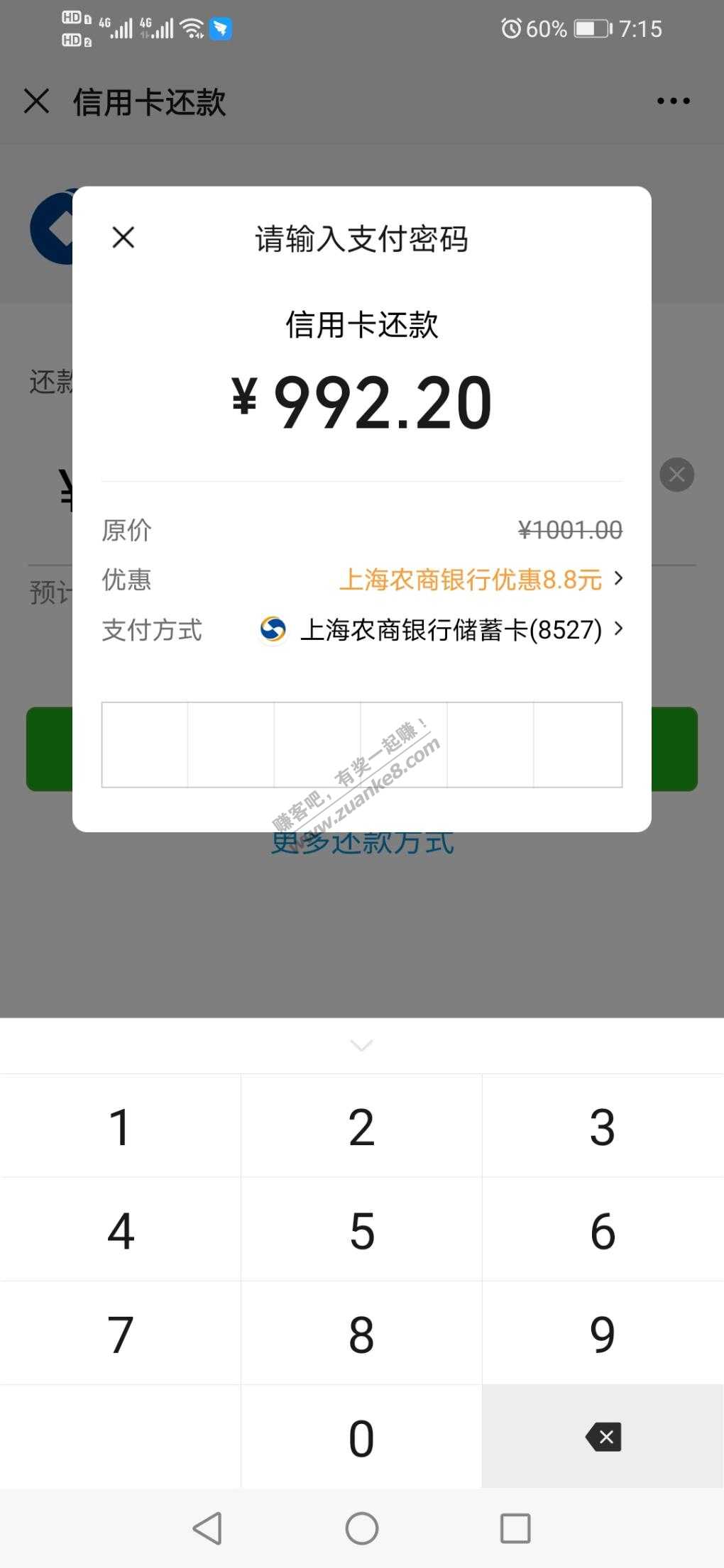Image resolution: width=724 pixels, height=1568 pixels.
Task: Delete last digit with backspace key
Action: click(603, 1437)
